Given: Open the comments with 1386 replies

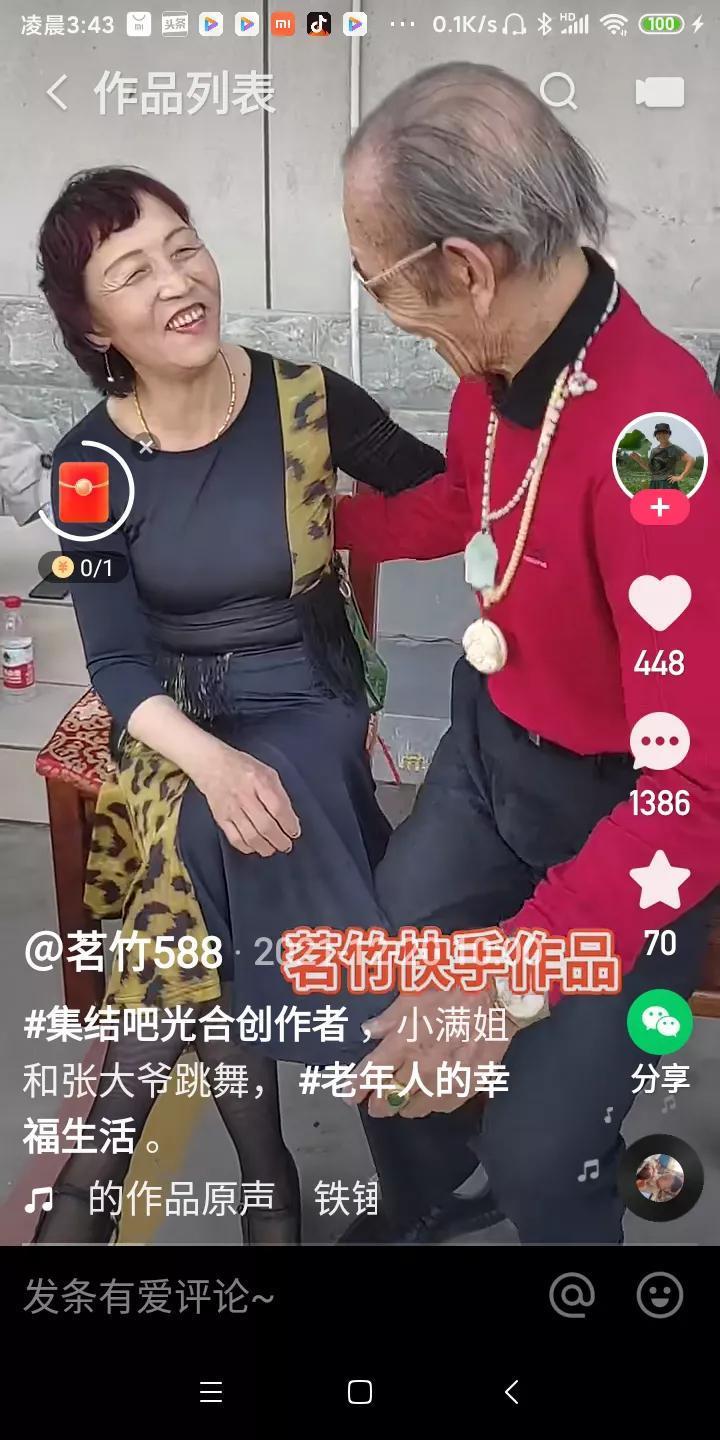Looking at the screenshot, I should click(659, 744).
